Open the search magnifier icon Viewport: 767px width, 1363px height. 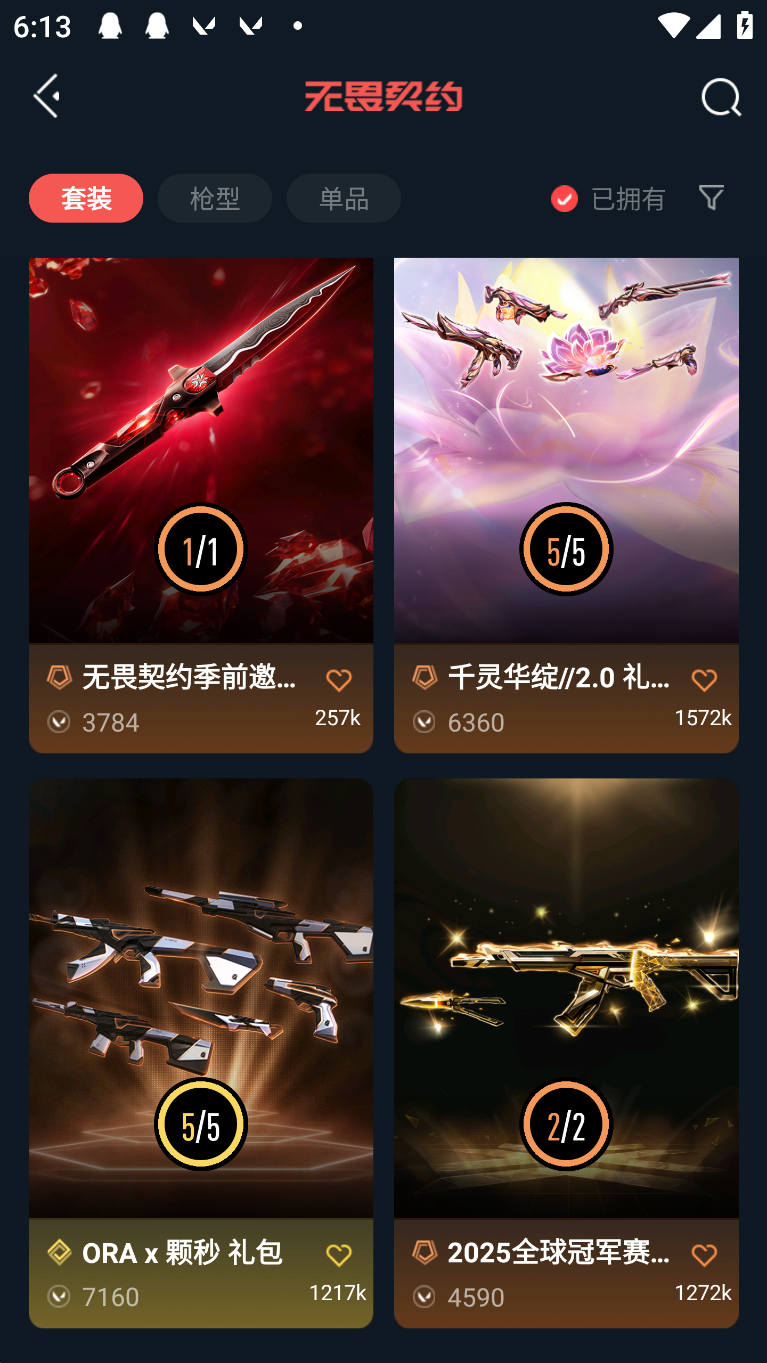pos(720,97)
